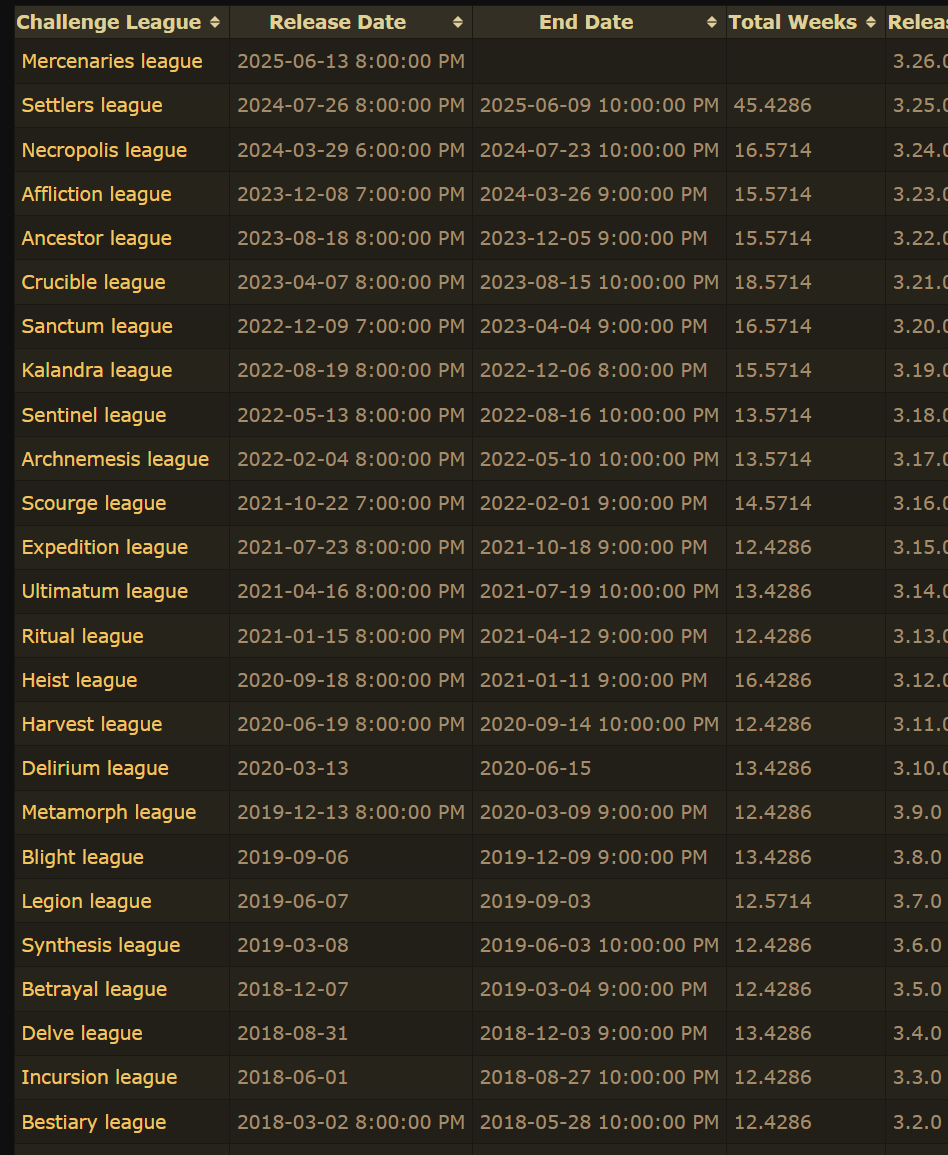View the Crucible league page
This screenshot has width=948, height=1155.
pos(94,283)
